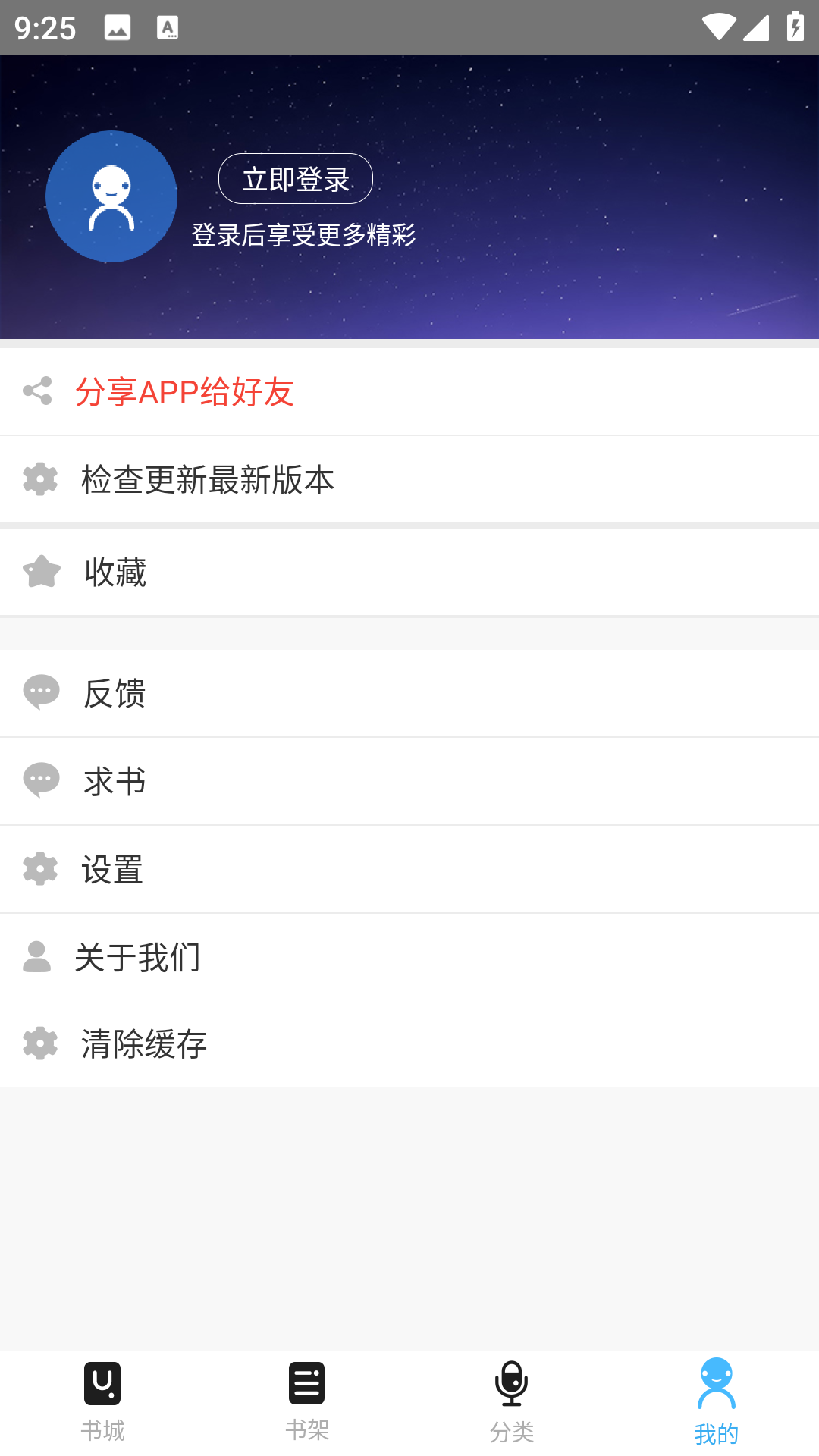Share the app via 分享APP给好友

[x=409, y=392]
